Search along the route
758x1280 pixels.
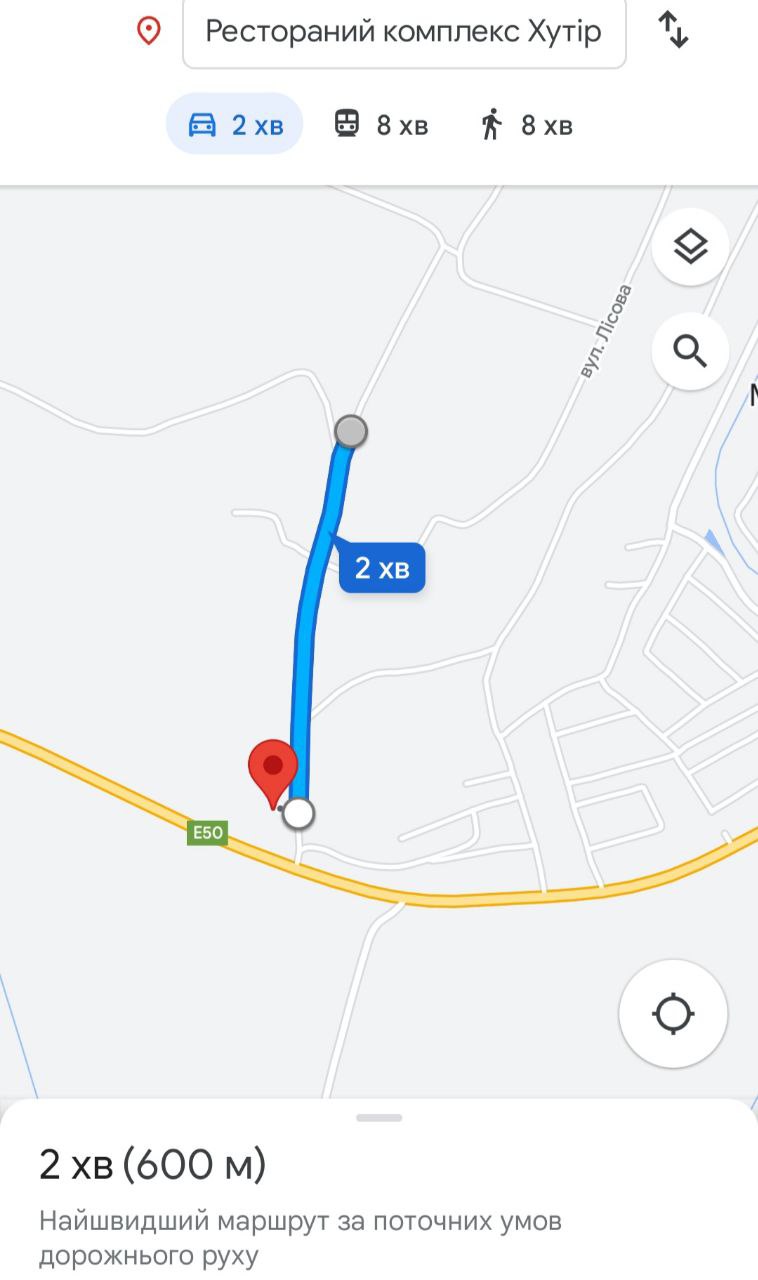(690, 351)
